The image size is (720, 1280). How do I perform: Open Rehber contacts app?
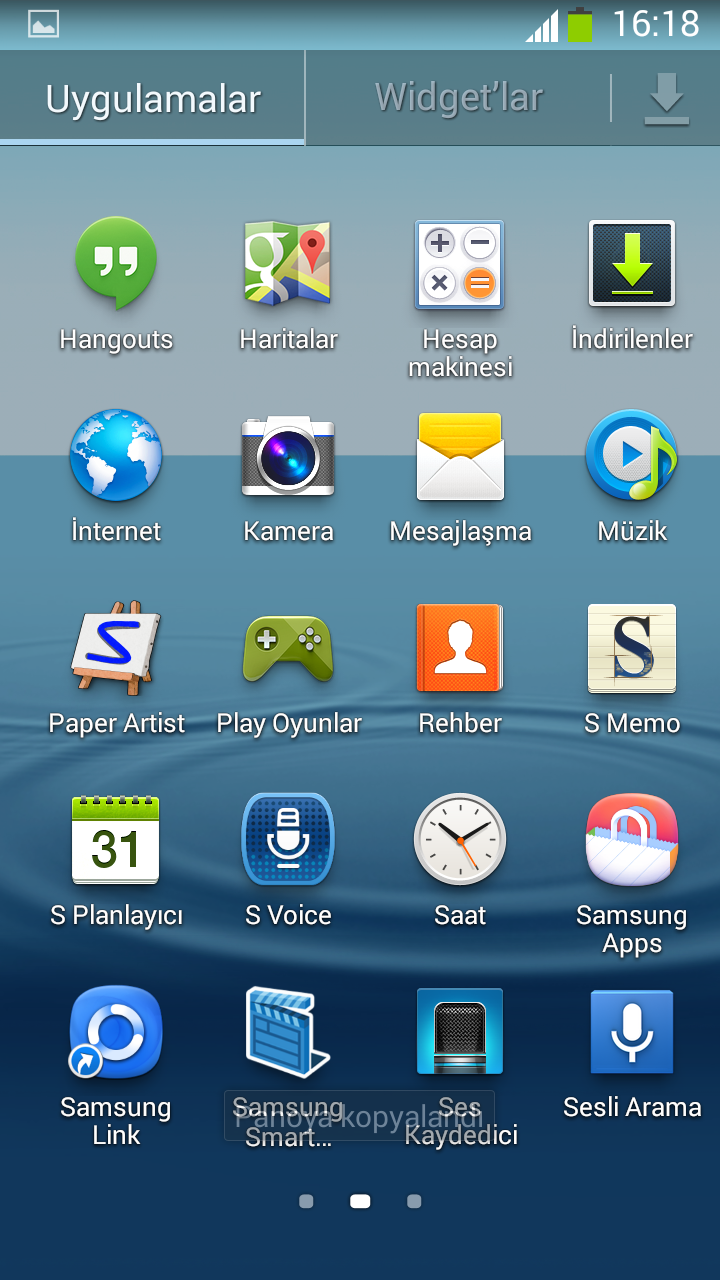460,648
